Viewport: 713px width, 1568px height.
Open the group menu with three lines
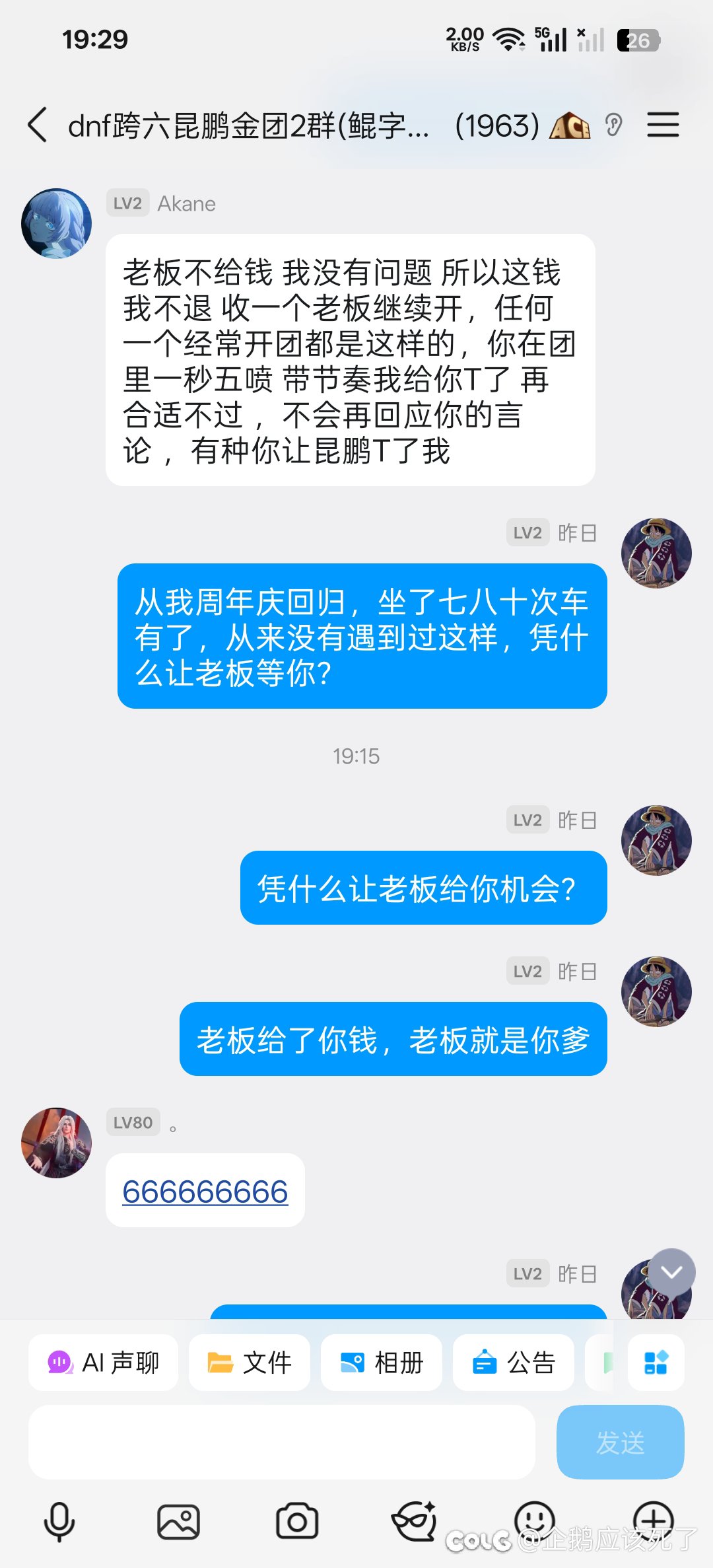[x=663, y=125]
